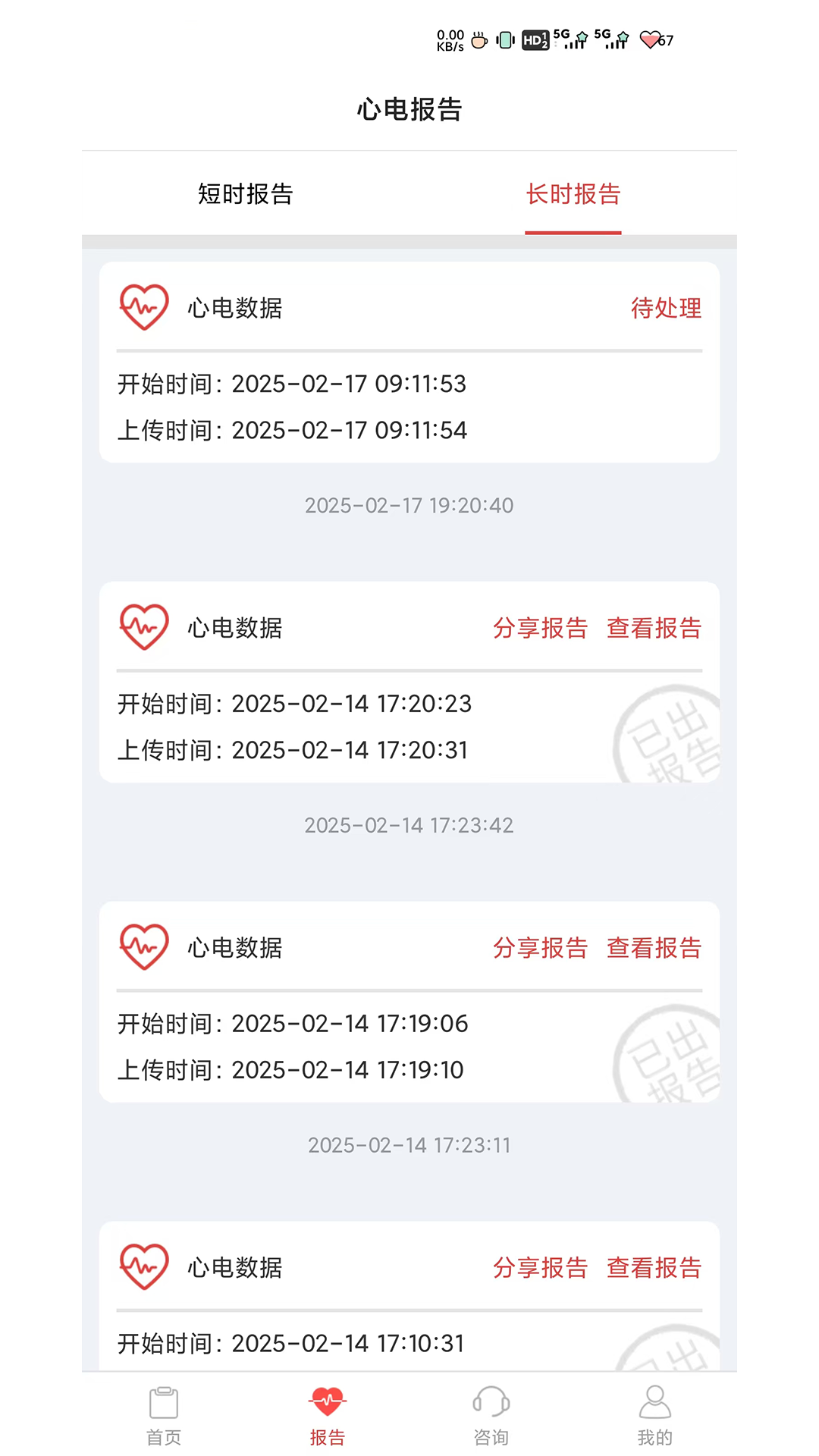Select the timestamp 2025-02-17 19:20:40
The image size is (819, 1456).
click(409, 505)
